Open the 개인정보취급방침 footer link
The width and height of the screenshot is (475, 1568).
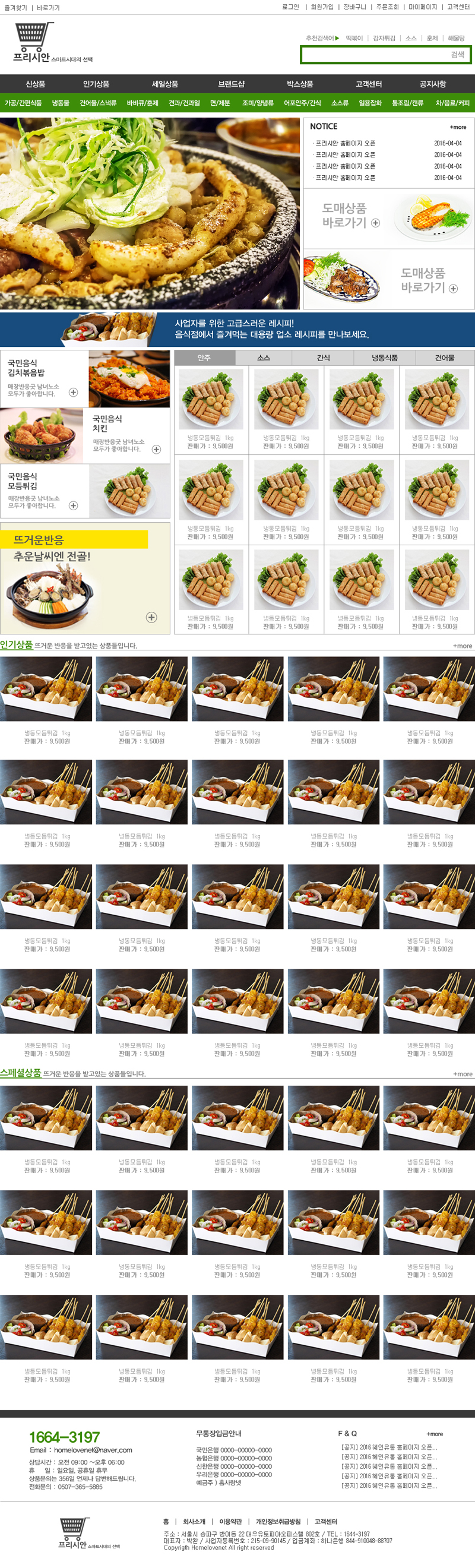pos(278,1521)
